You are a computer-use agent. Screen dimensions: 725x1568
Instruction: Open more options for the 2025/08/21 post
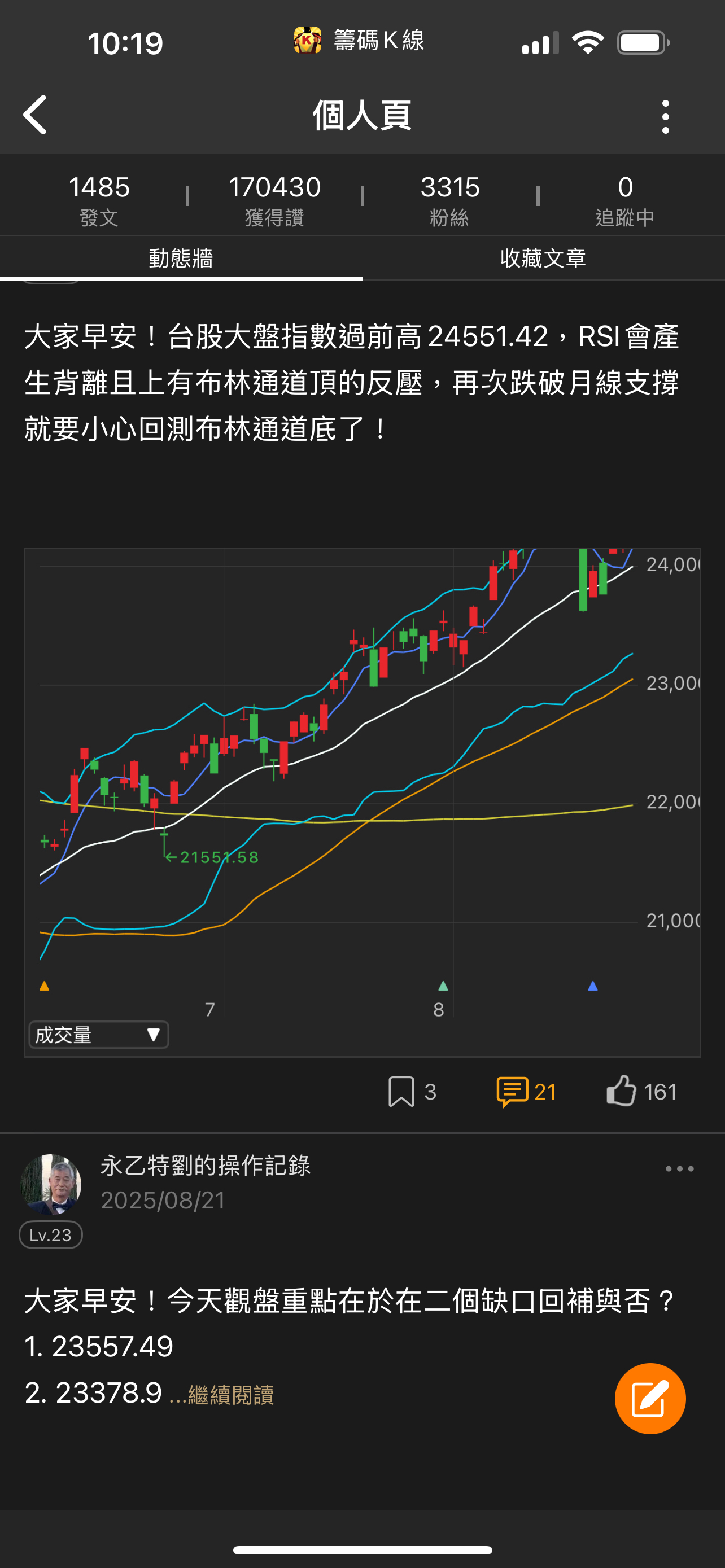tap(679, 1169)
